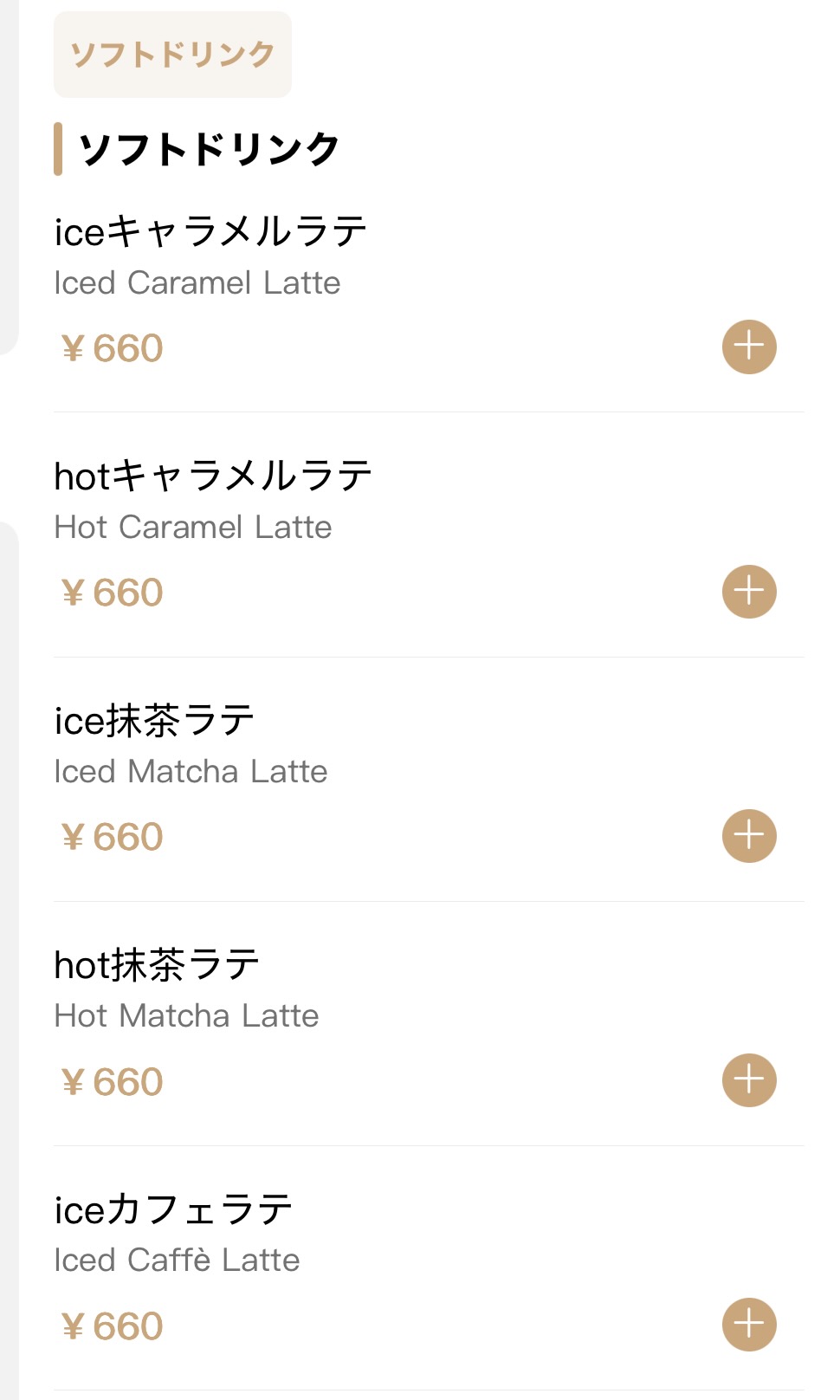Add hot抹茶ラテ to the order
Viewport: 840px width, 1400px height.
coord(749,1080)
